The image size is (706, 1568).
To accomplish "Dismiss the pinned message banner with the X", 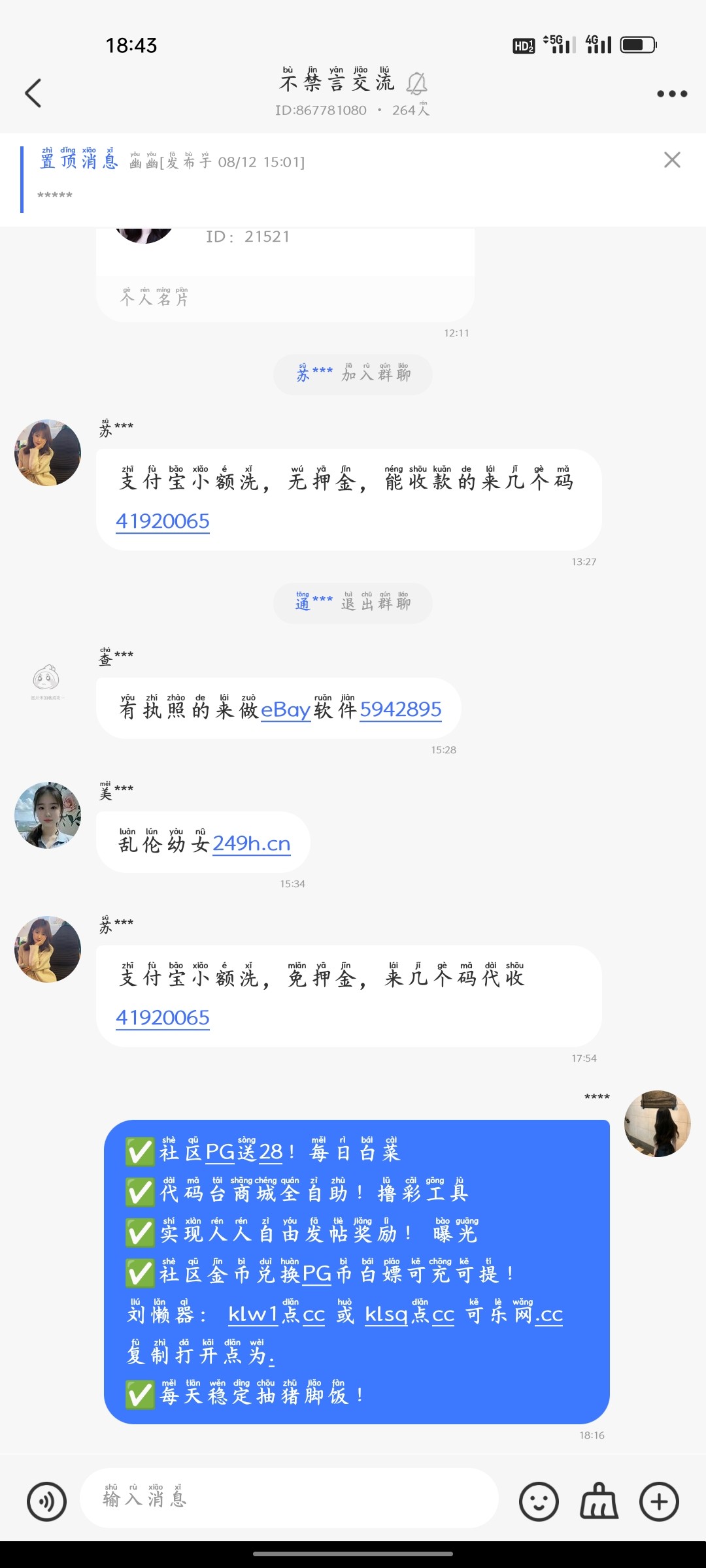I will click(x=672, y=160).
